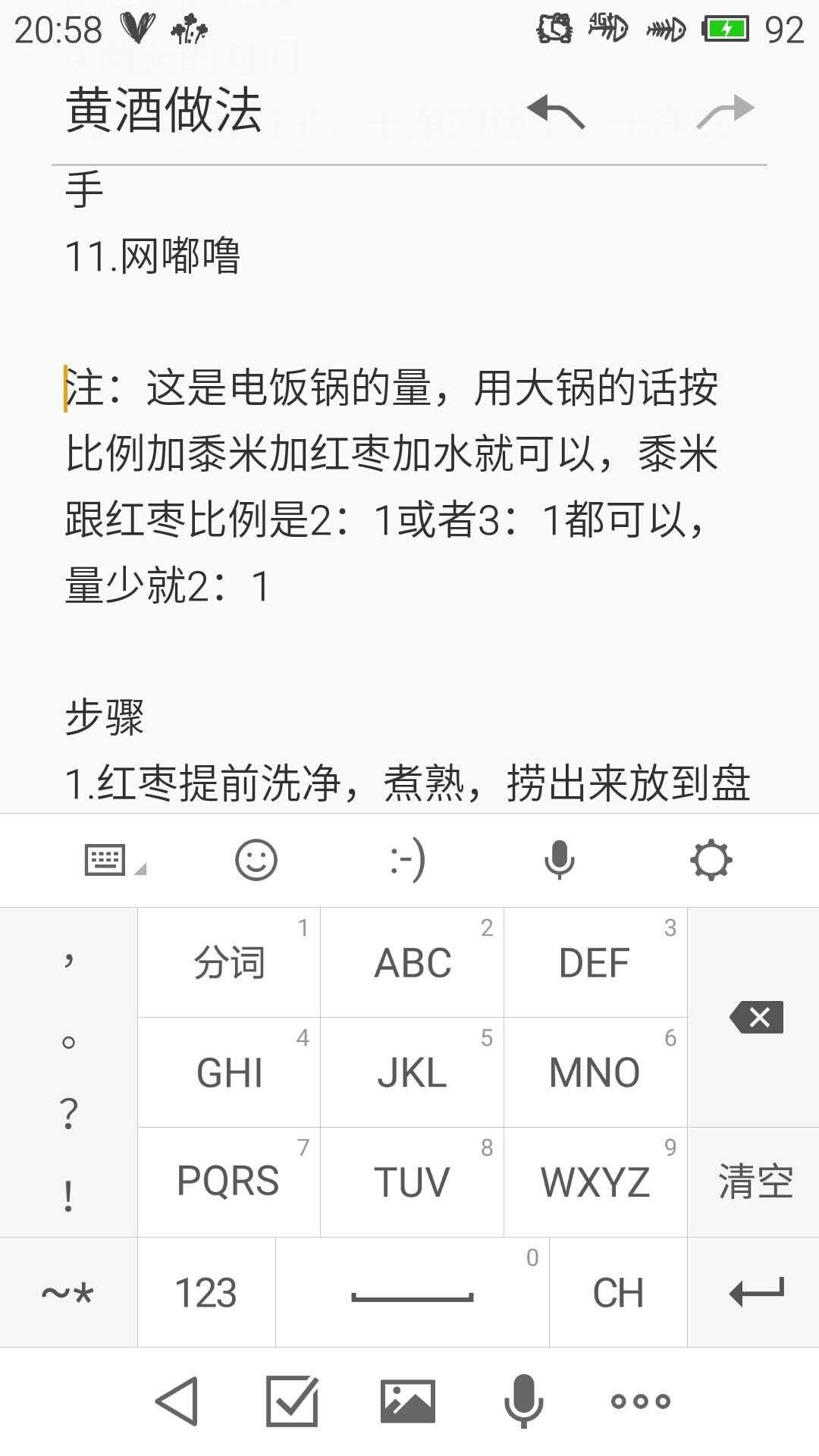The image size is (819, 1456).
Task: Insert a checklist checkbox
Action: tap(292, 1401)
